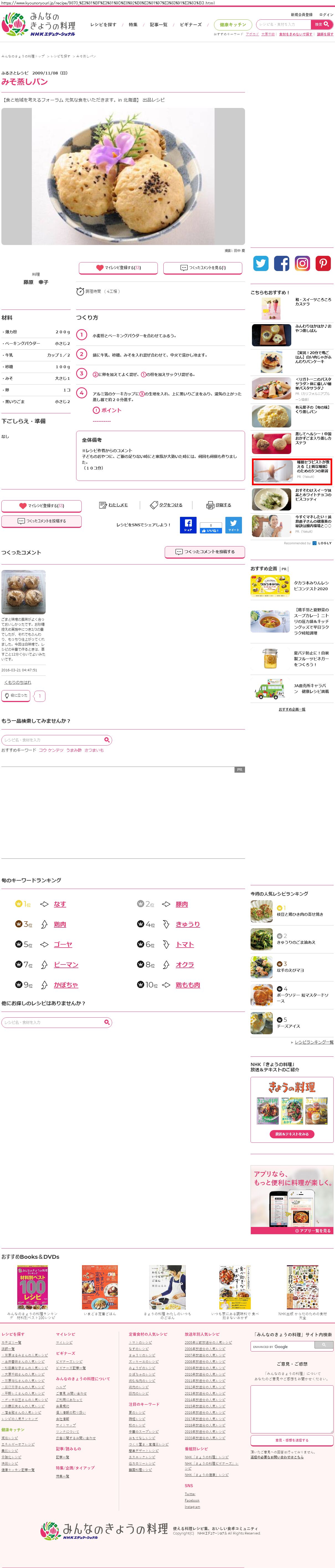Tap レシピランキング一覧 link

pos(313,1042)
